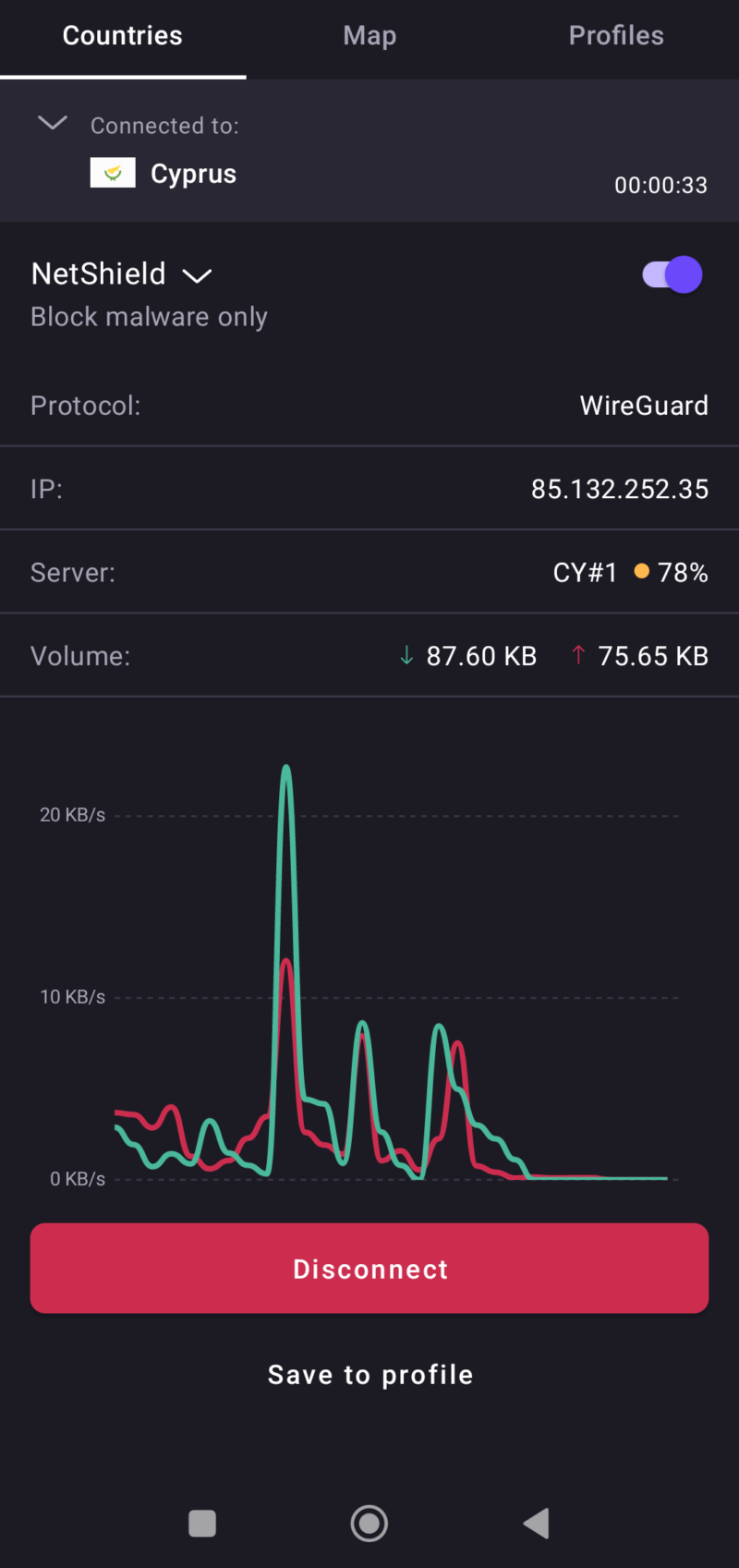Click the red upload arrow icon
The height and width of the screenshot is (1568, 739).
578,655
